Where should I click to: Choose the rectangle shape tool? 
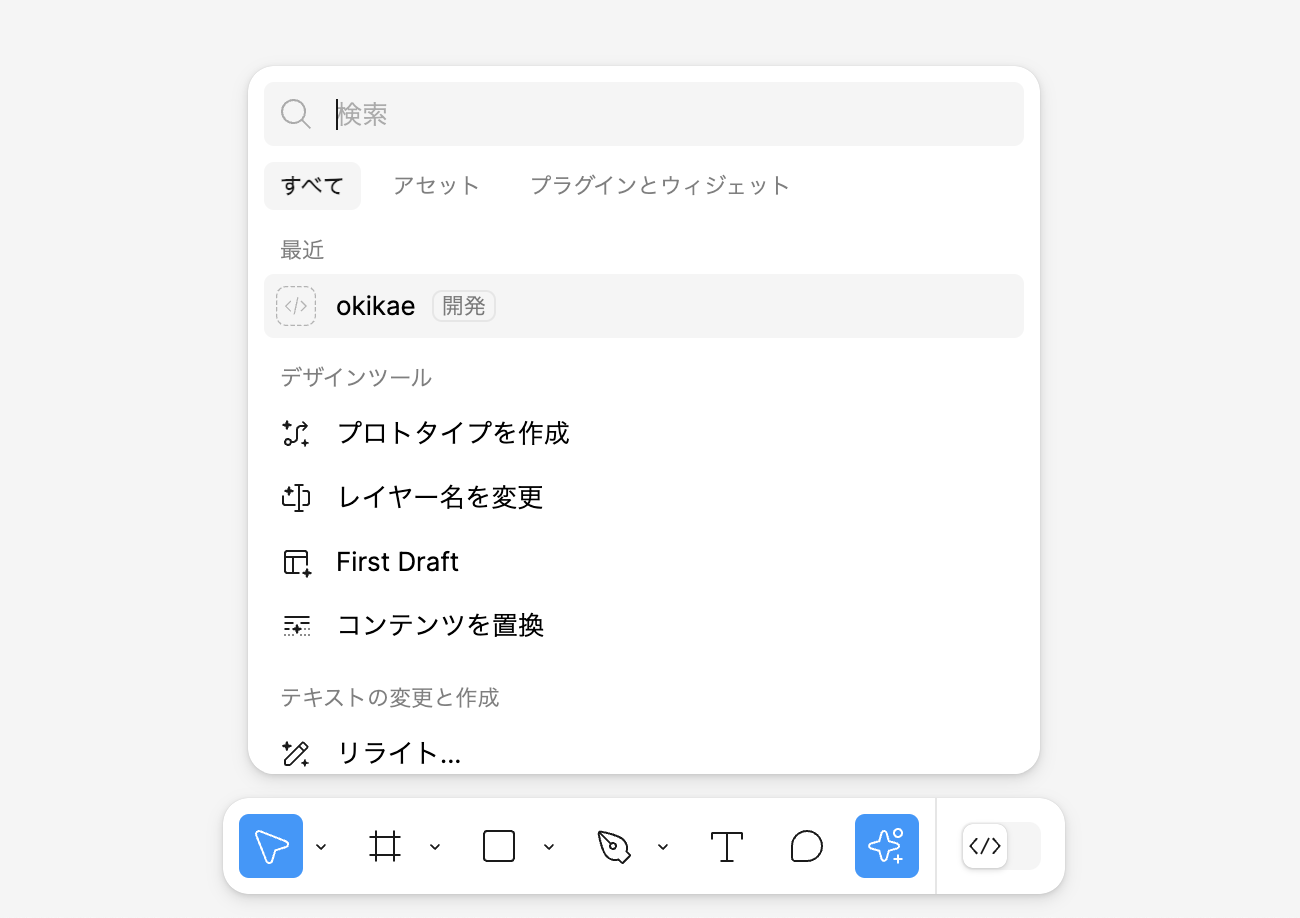tap(499, 846)
